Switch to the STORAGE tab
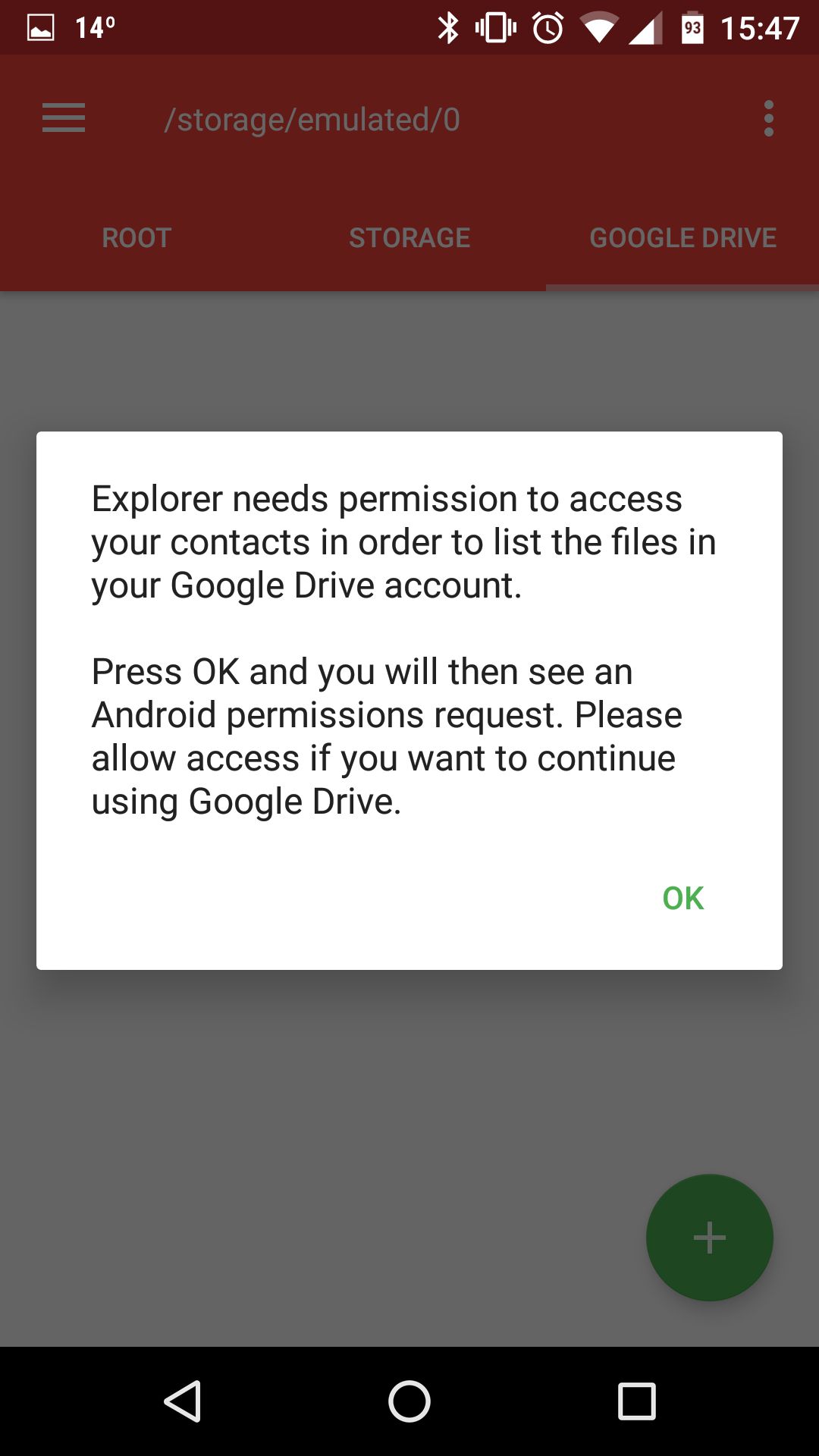This screenshot has width=819, height=1456. pos(409,237)
